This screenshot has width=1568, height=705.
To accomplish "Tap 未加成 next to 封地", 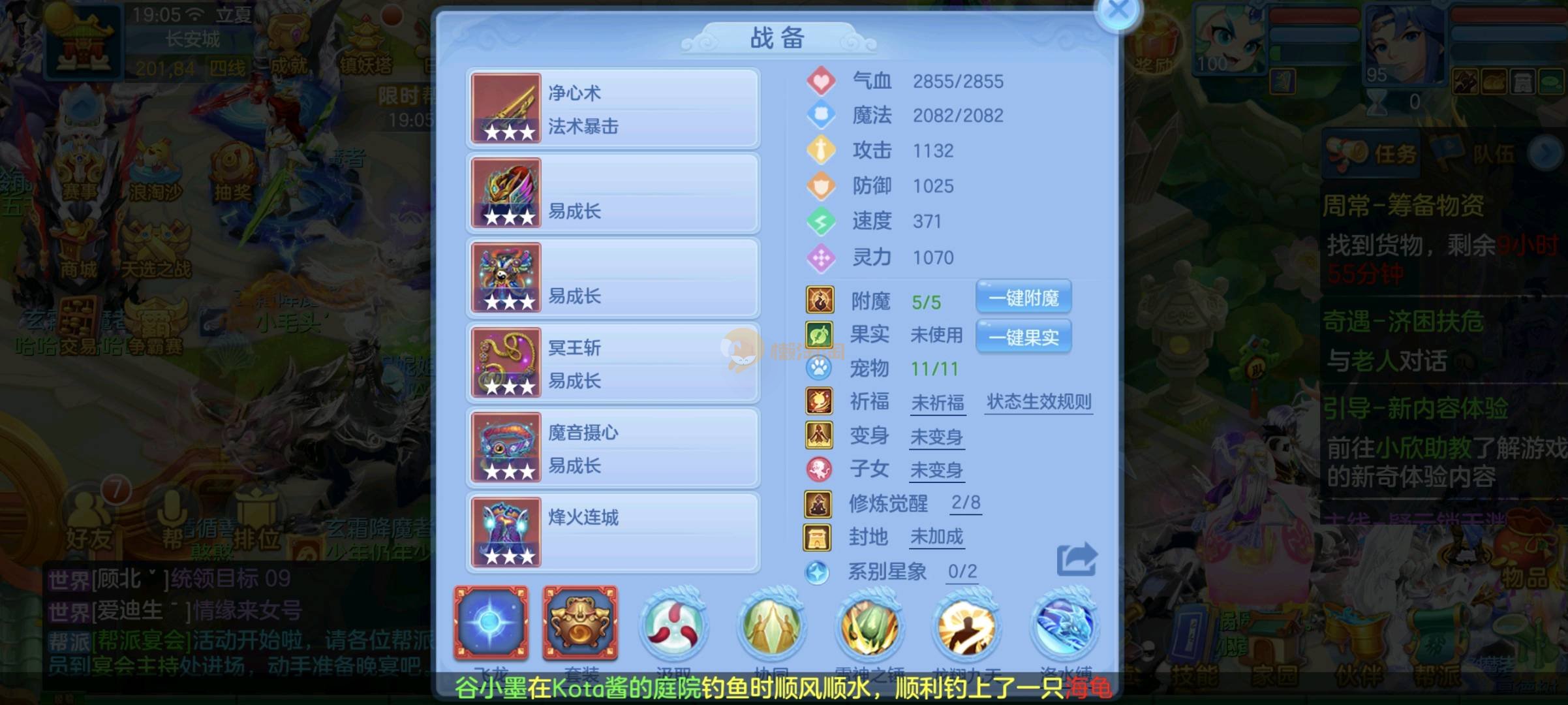I will click(x=936, y=537).
